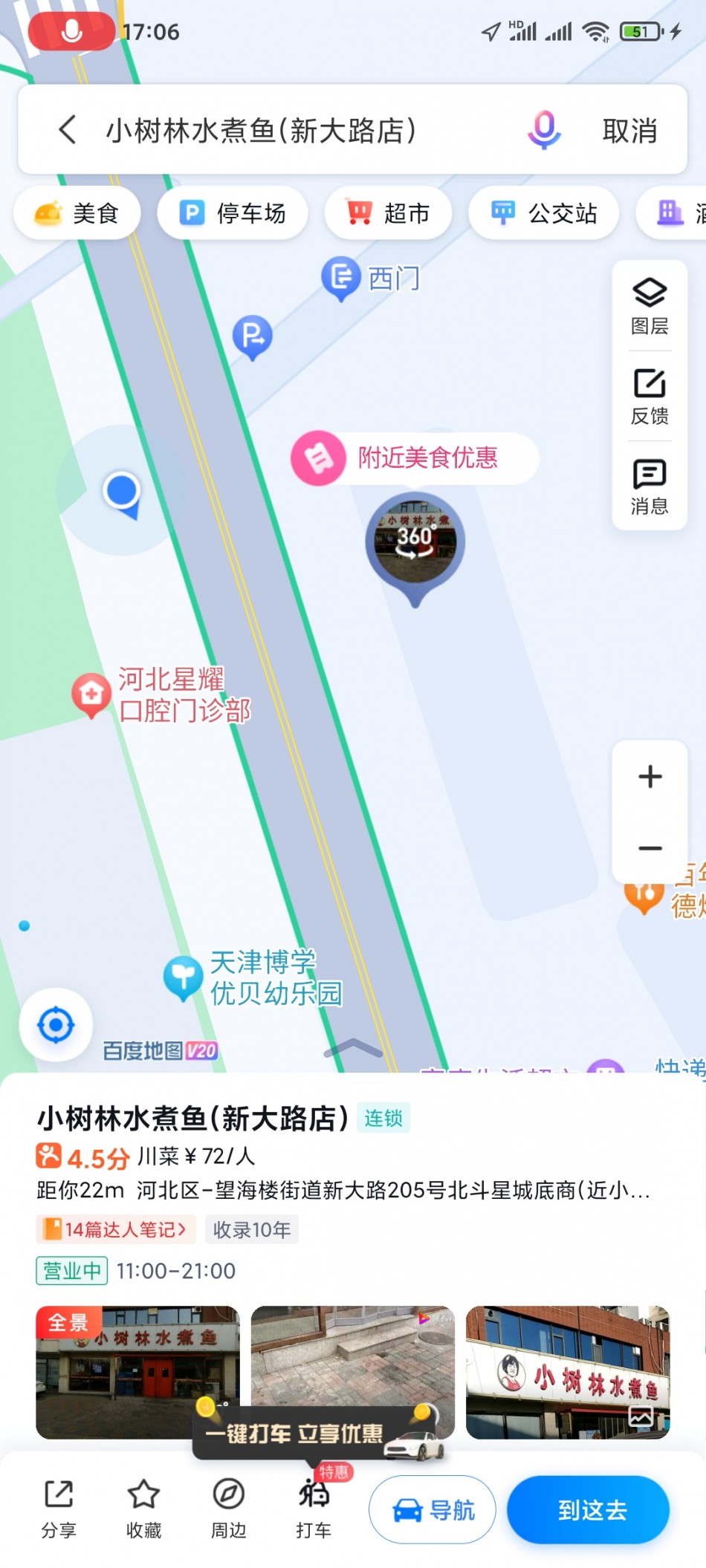Zoom in the map with plus
706x1568 pixels.
(x=650, y=777)
